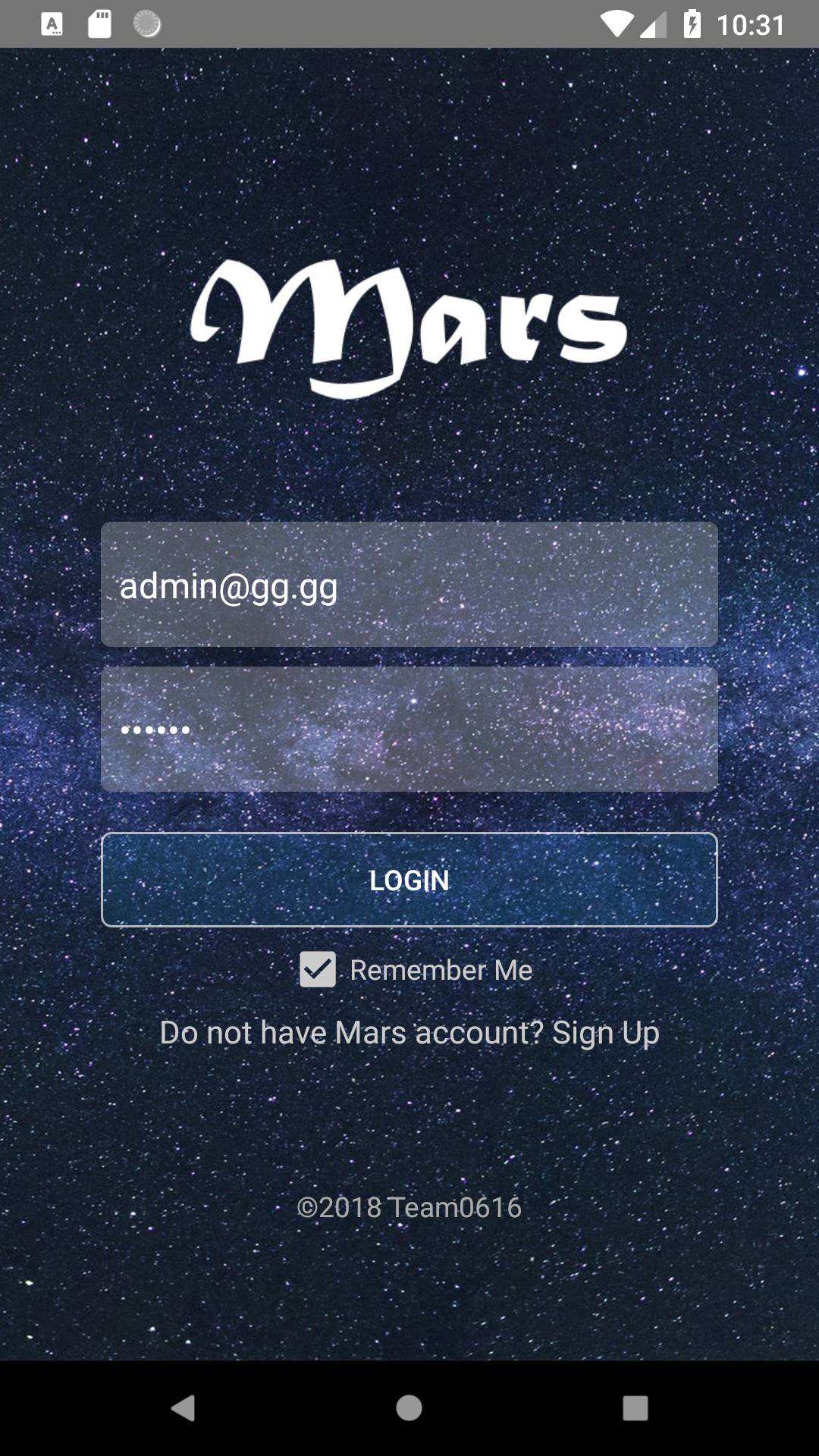Screen dimensions: 819x1456
Task: Go back using the system back button
Action: [183, 1408]
